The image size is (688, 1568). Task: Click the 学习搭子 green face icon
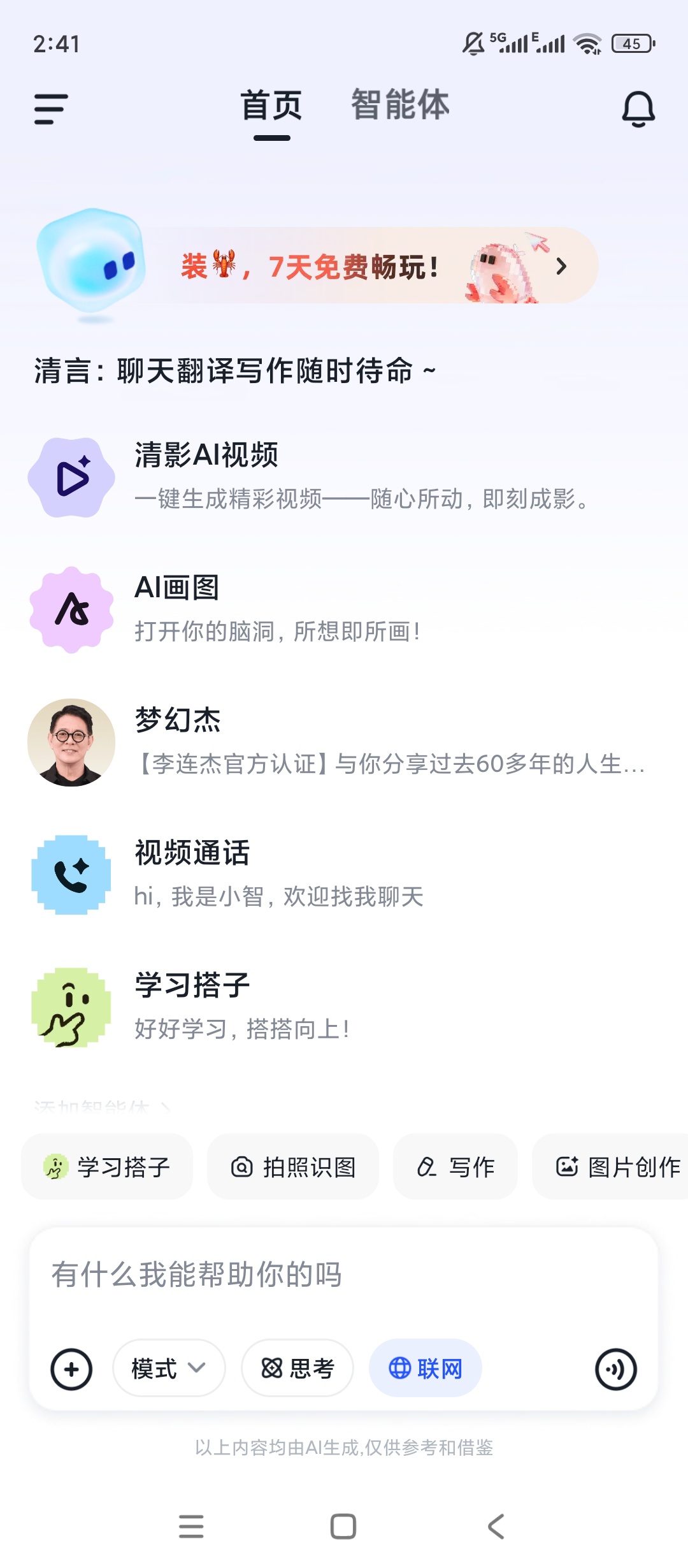[71, 1007]
